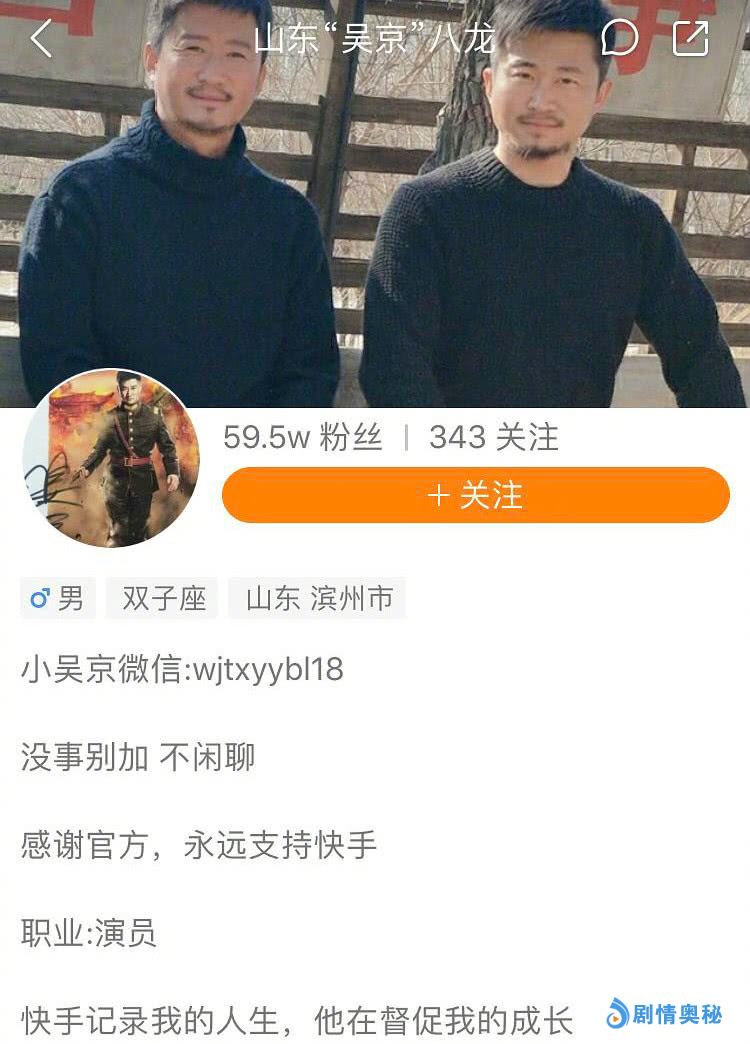Screen dimensions: 750x1044
Task: Go back using the top-left arrow
Action: coord(41,38)
